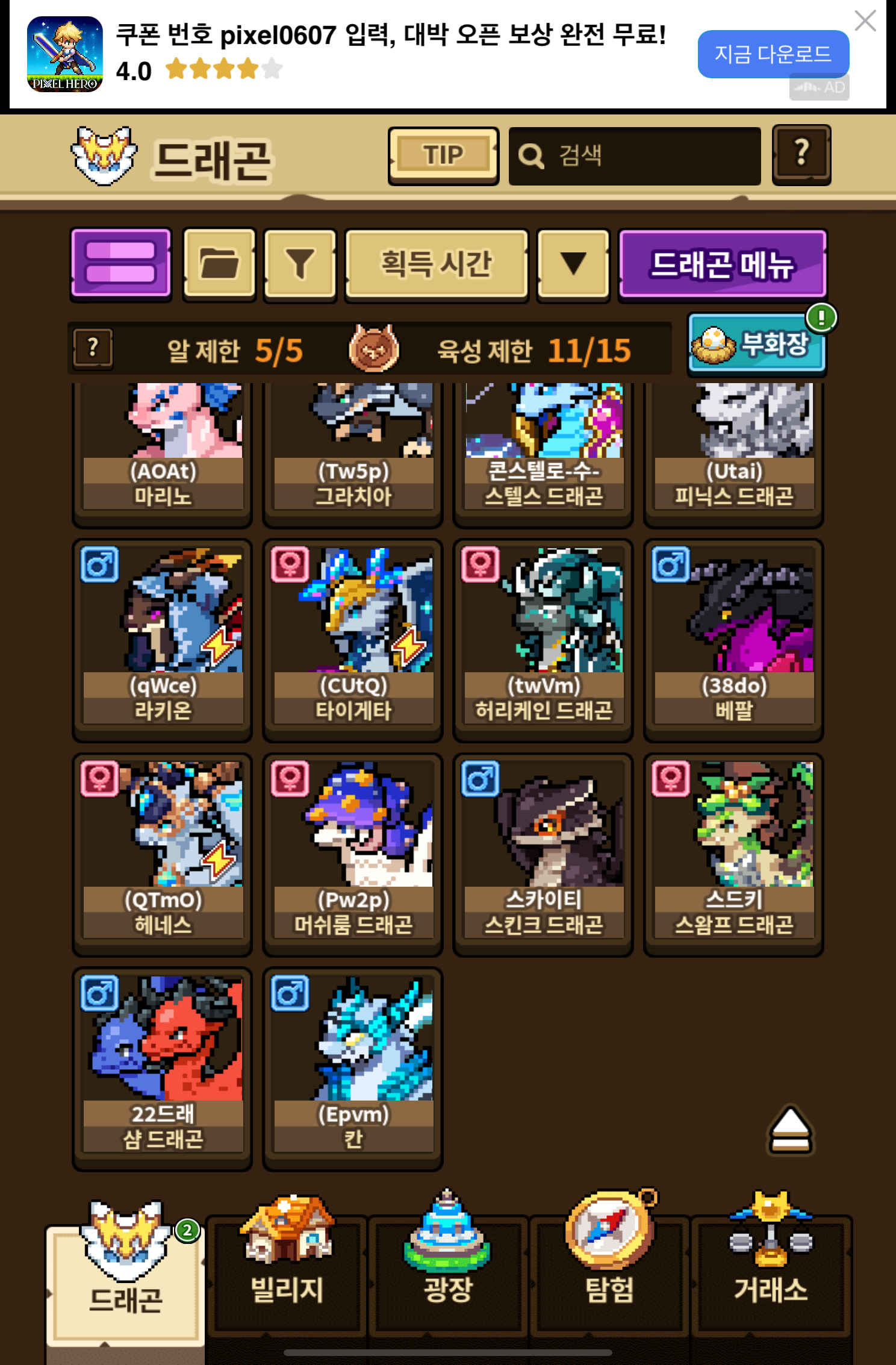Select the 허리케인 드래곤 card
The width and height of the screenshot is (896, 1365).
(x=543, y=639)
